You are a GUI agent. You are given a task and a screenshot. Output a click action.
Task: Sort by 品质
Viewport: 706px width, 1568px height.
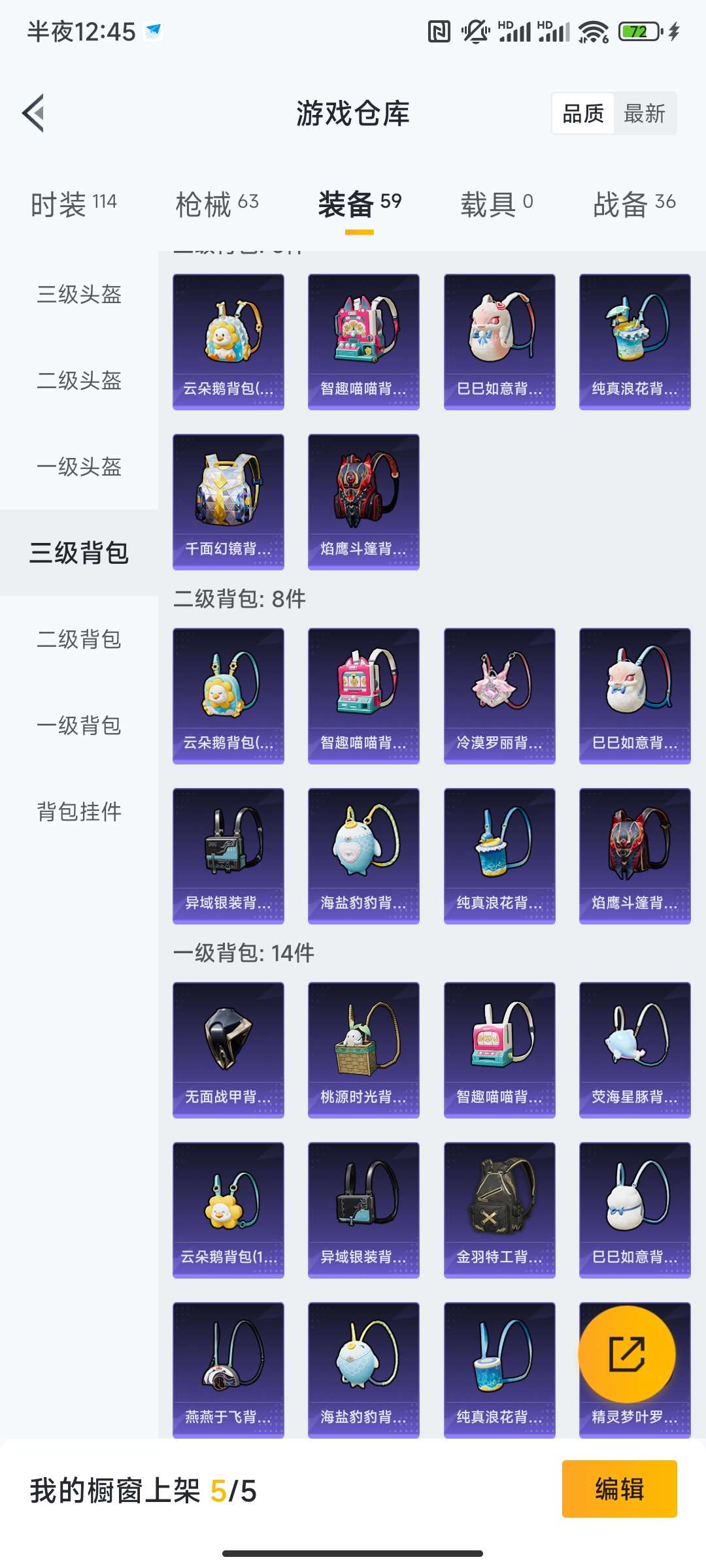coord(583,114)
